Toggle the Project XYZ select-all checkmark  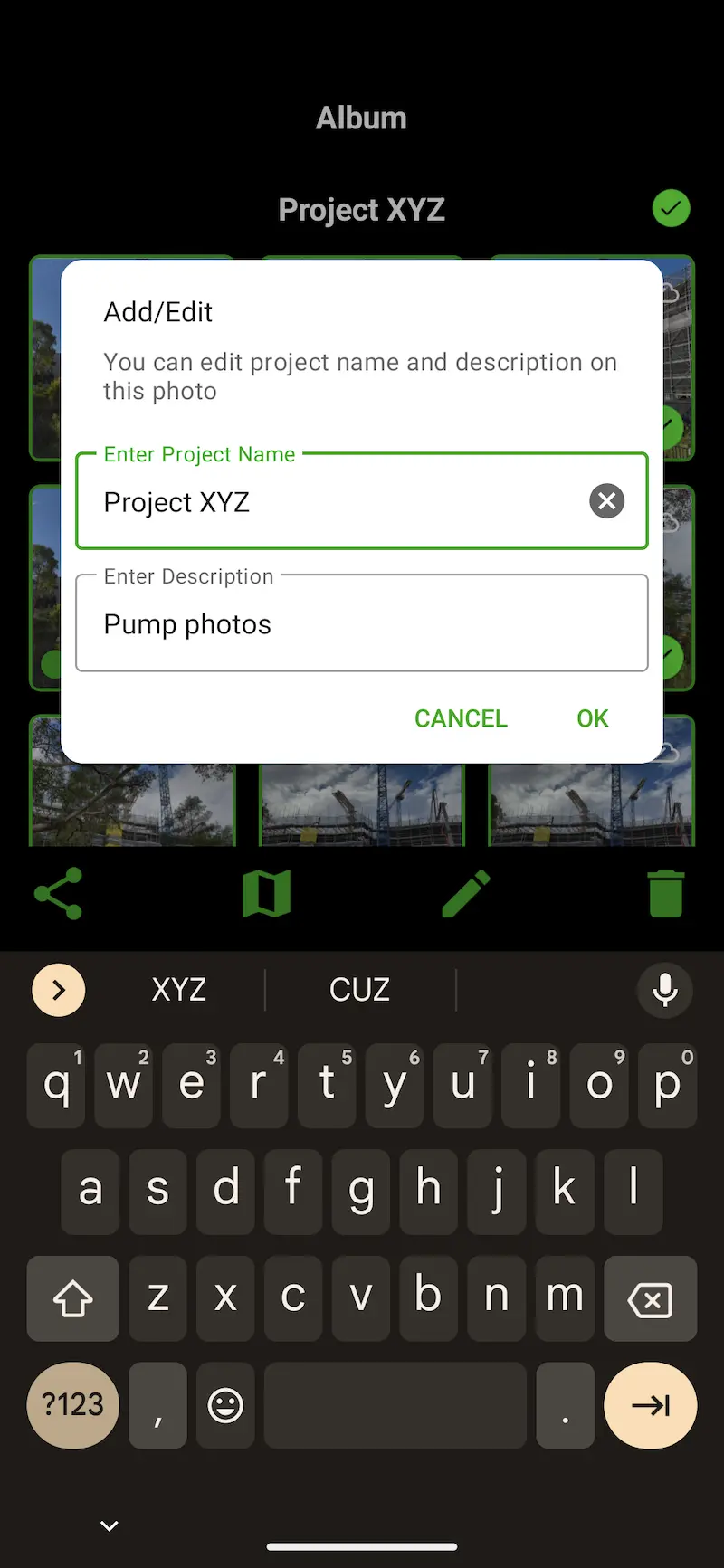(x=671, y=209)
